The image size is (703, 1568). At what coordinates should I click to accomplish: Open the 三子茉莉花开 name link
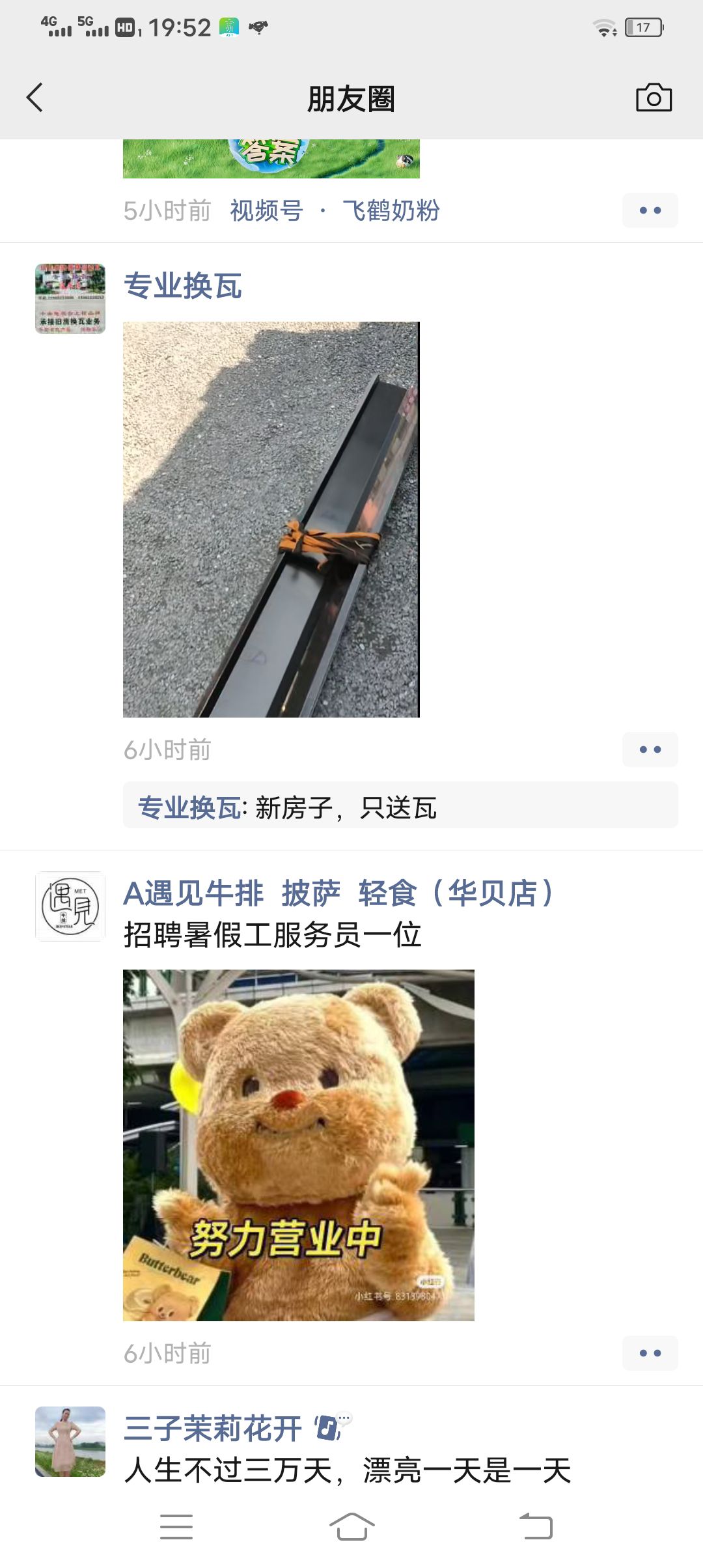point(213,1429)
